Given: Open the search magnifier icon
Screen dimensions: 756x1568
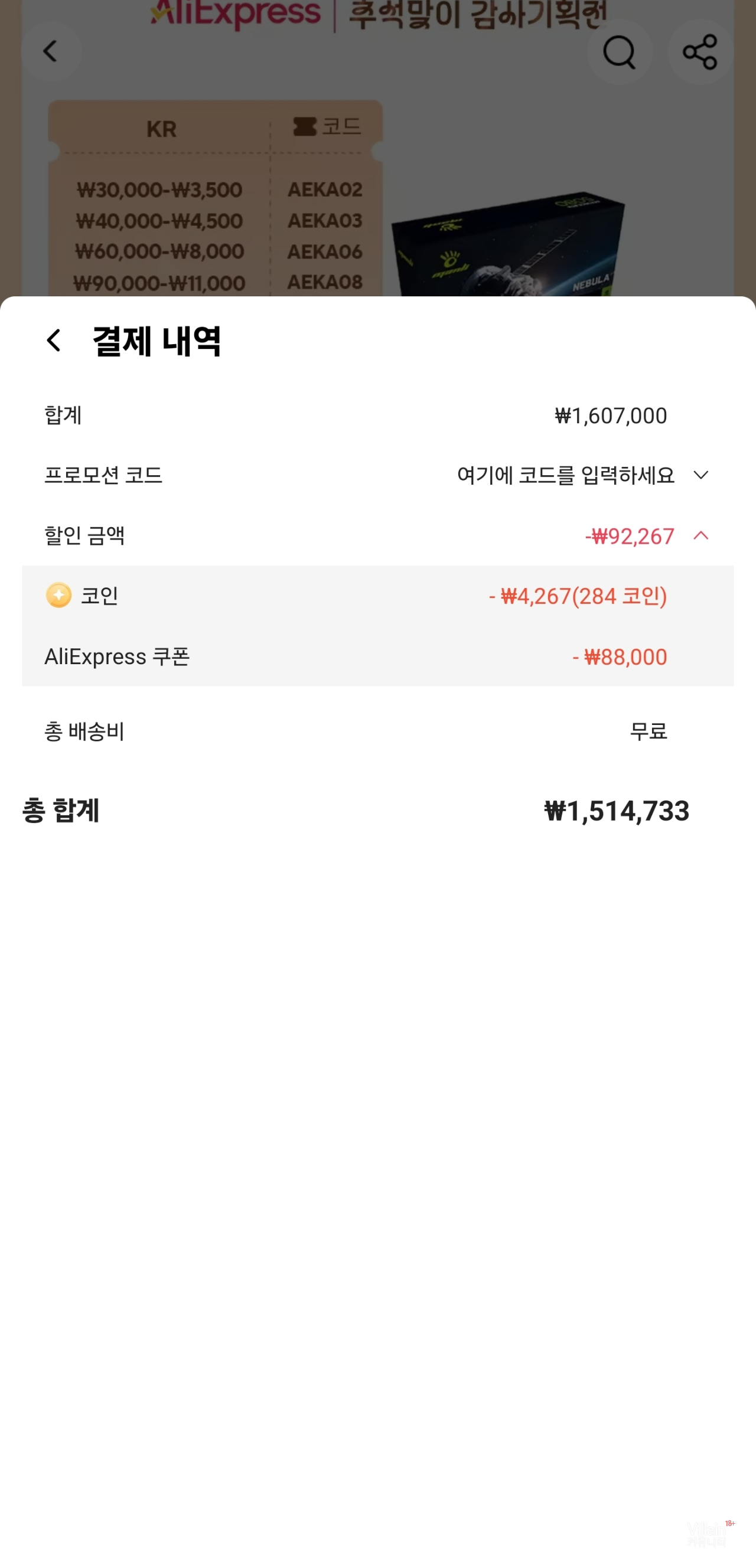Looking at the screenshot, I should [619, 52].
